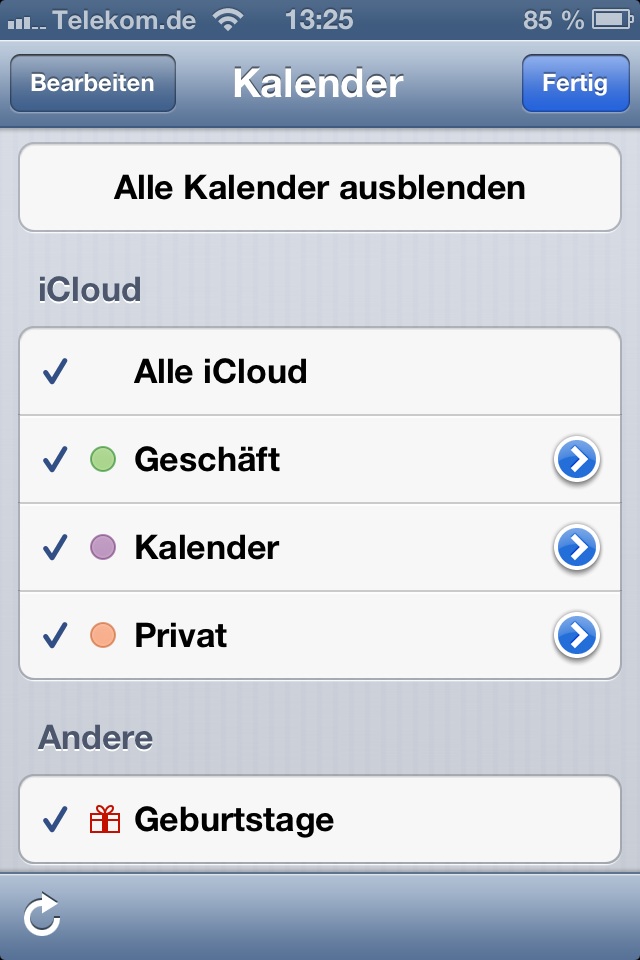
Task: Toggle the Geburtstage calendar
Action: (x=320, y=820)
